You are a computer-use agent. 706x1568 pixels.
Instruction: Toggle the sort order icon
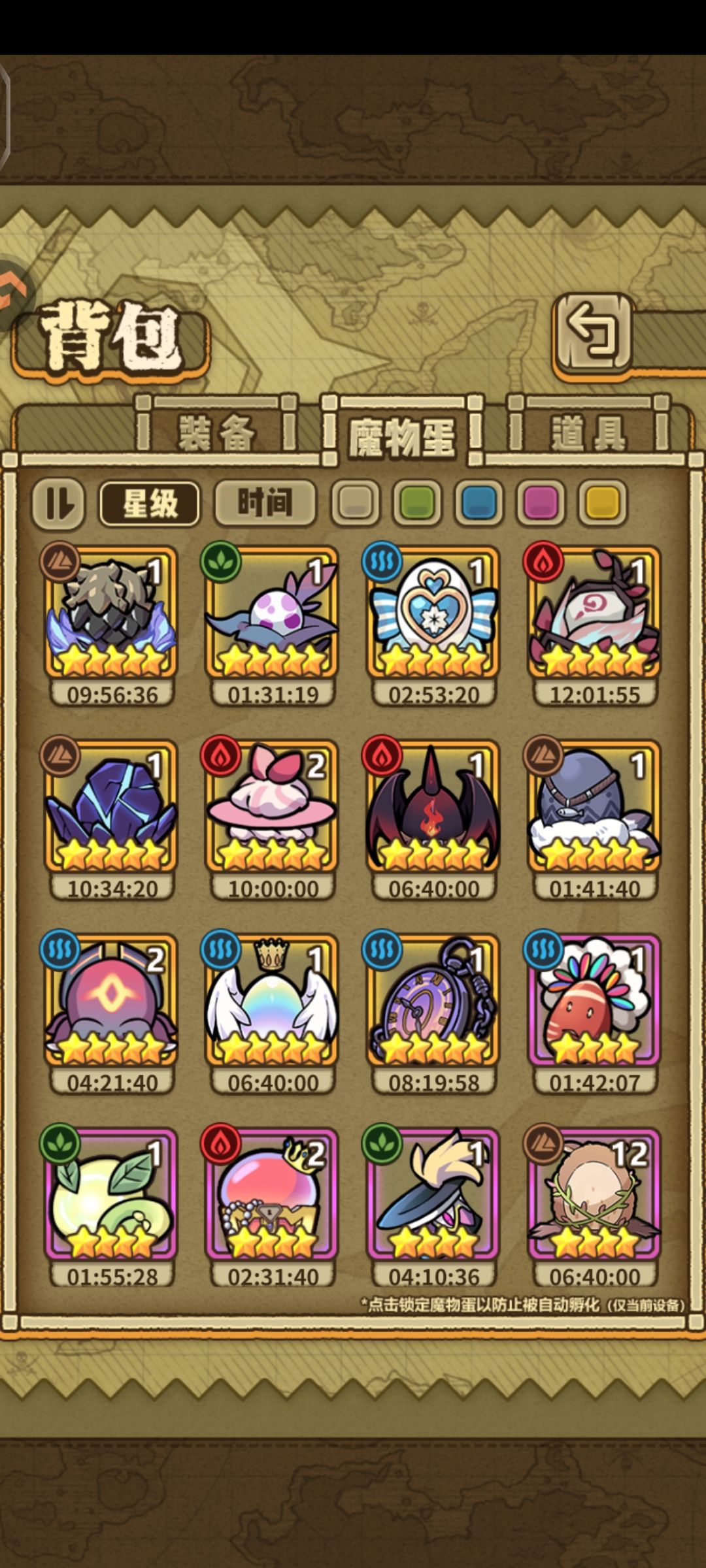click(x=59, y=503)
